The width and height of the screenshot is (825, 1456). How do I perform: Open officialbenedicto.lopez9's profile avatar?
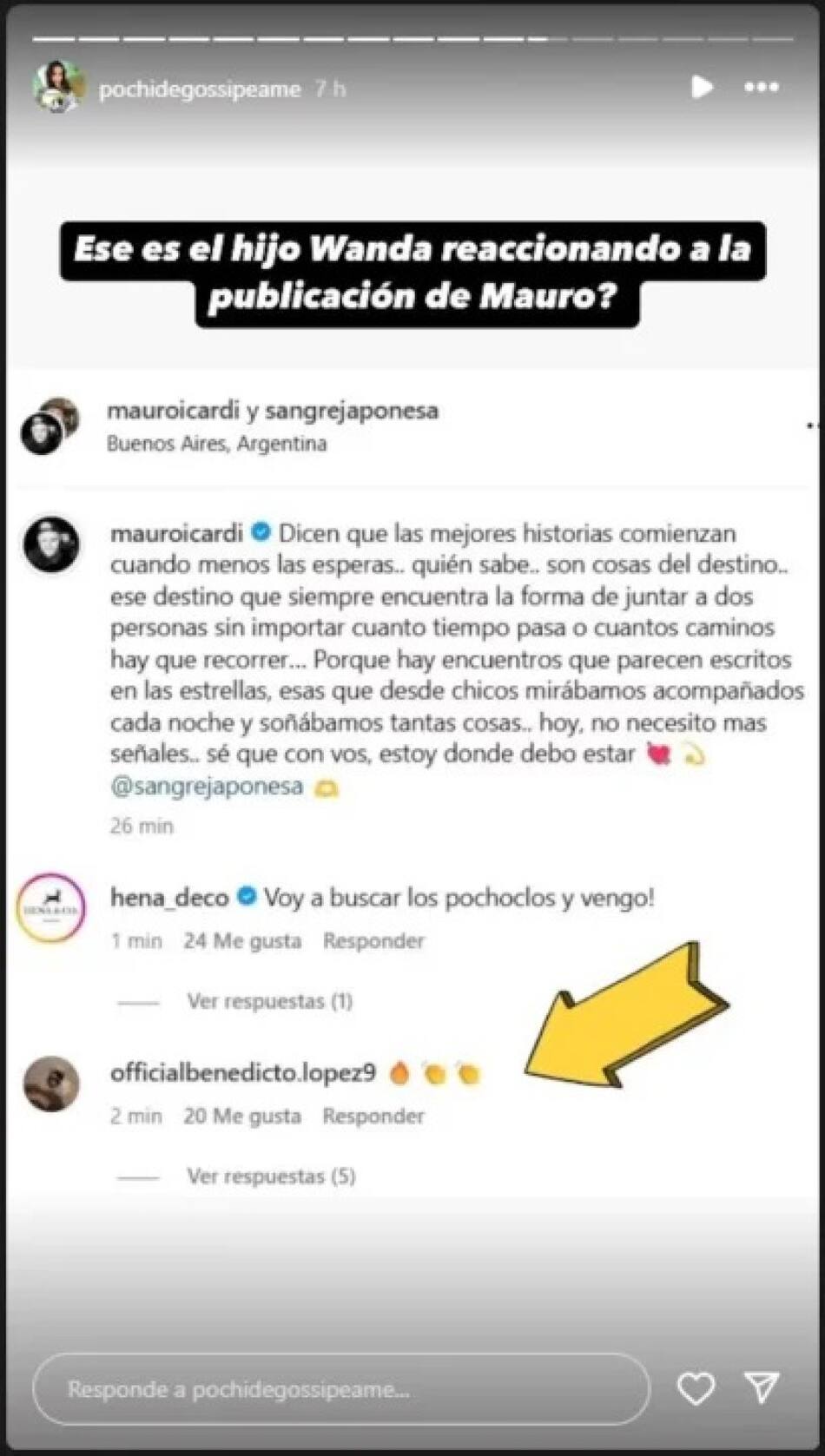pos(50,1084)
